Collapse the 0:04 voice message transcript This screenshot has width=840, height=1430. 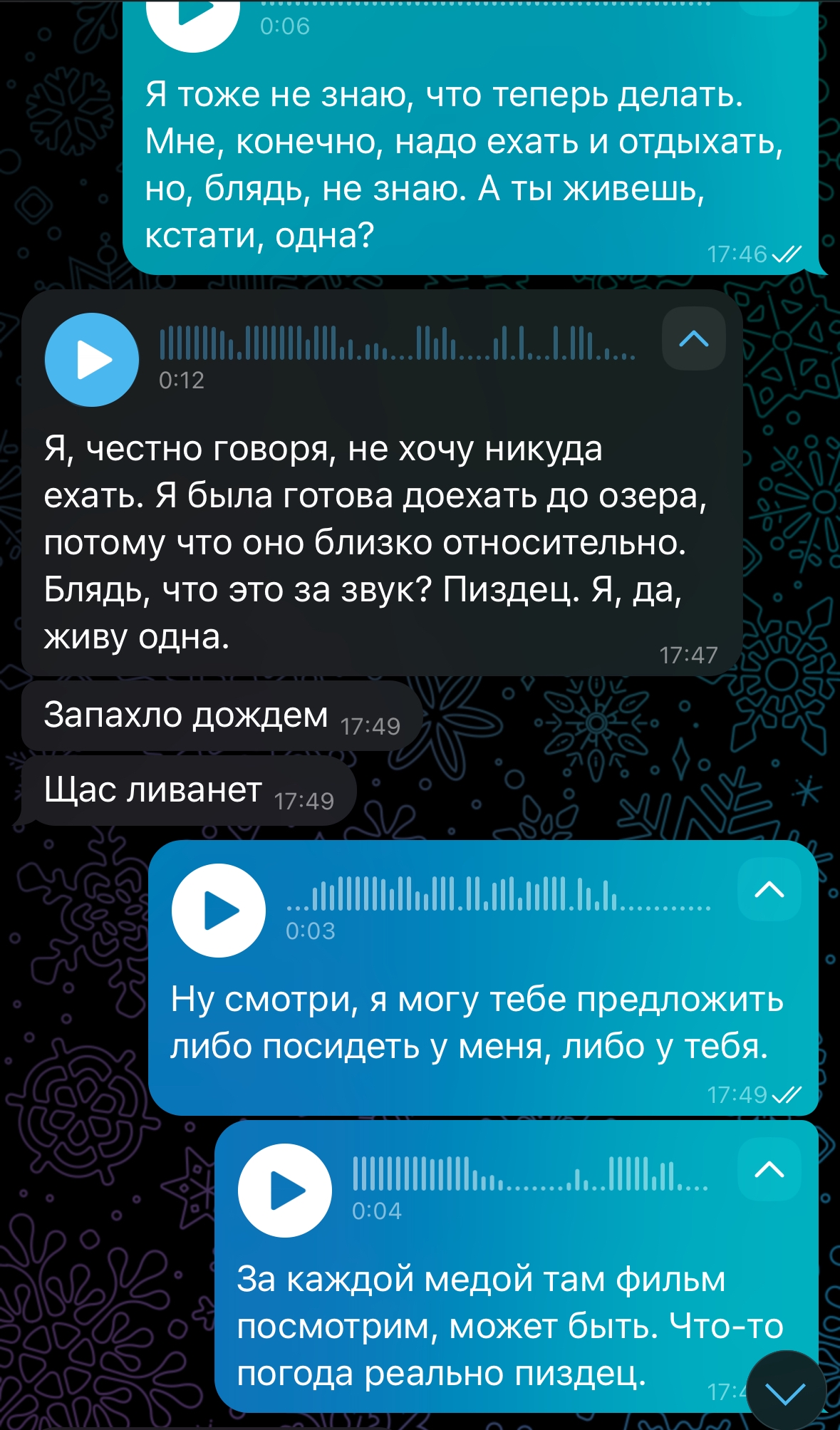pos(769,1169)
